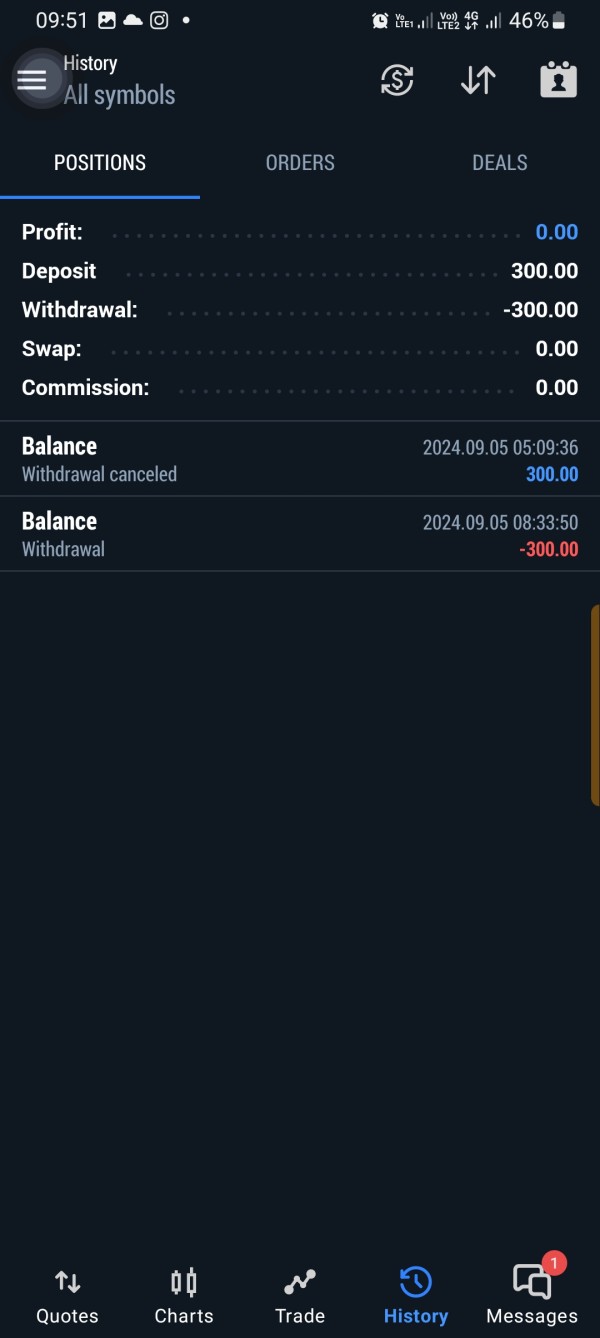Image resolution: width=600 pixels, height=1338 pixels.
Task: Select the Positions tab
Action: (x=100, y=163)
